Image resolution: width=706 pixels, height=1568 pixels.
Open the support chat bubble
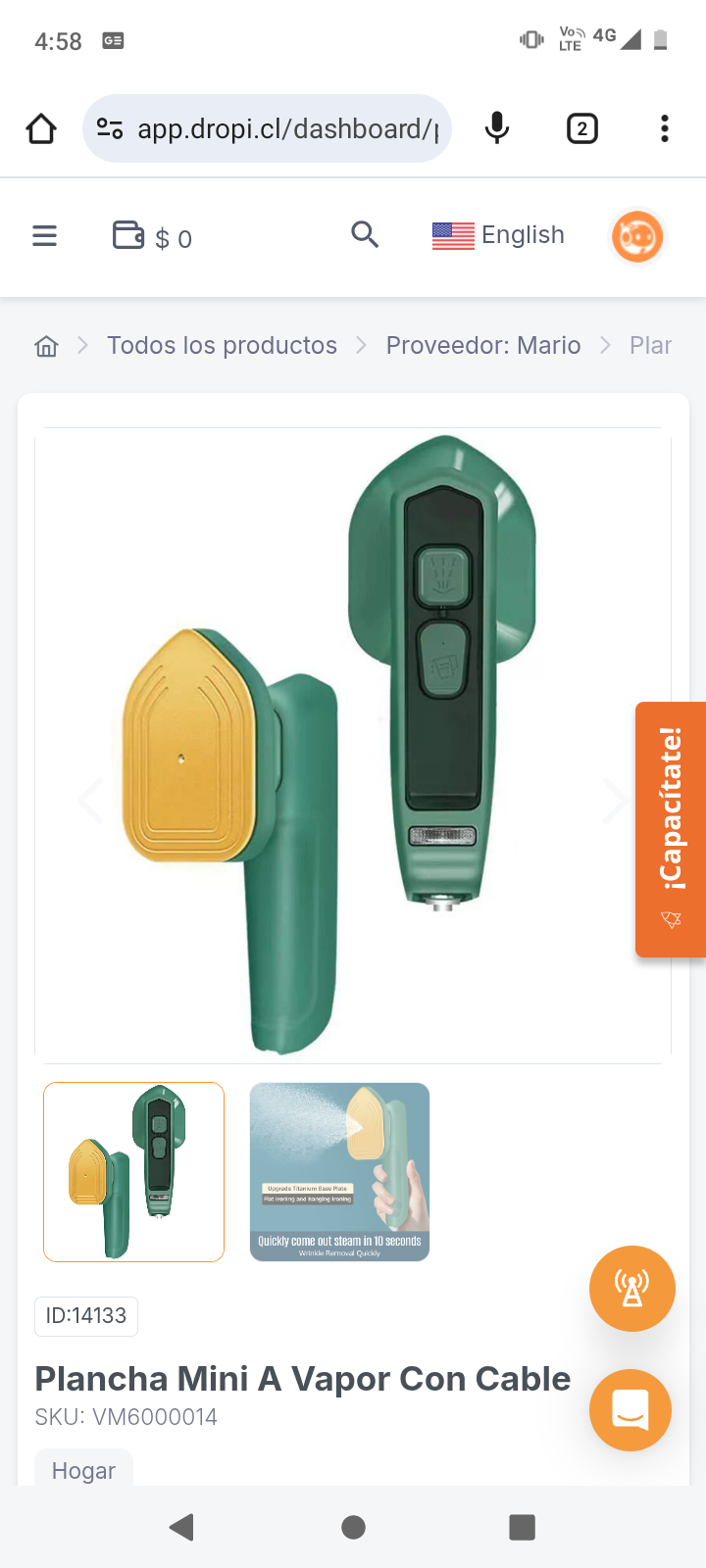point(630,1410)
